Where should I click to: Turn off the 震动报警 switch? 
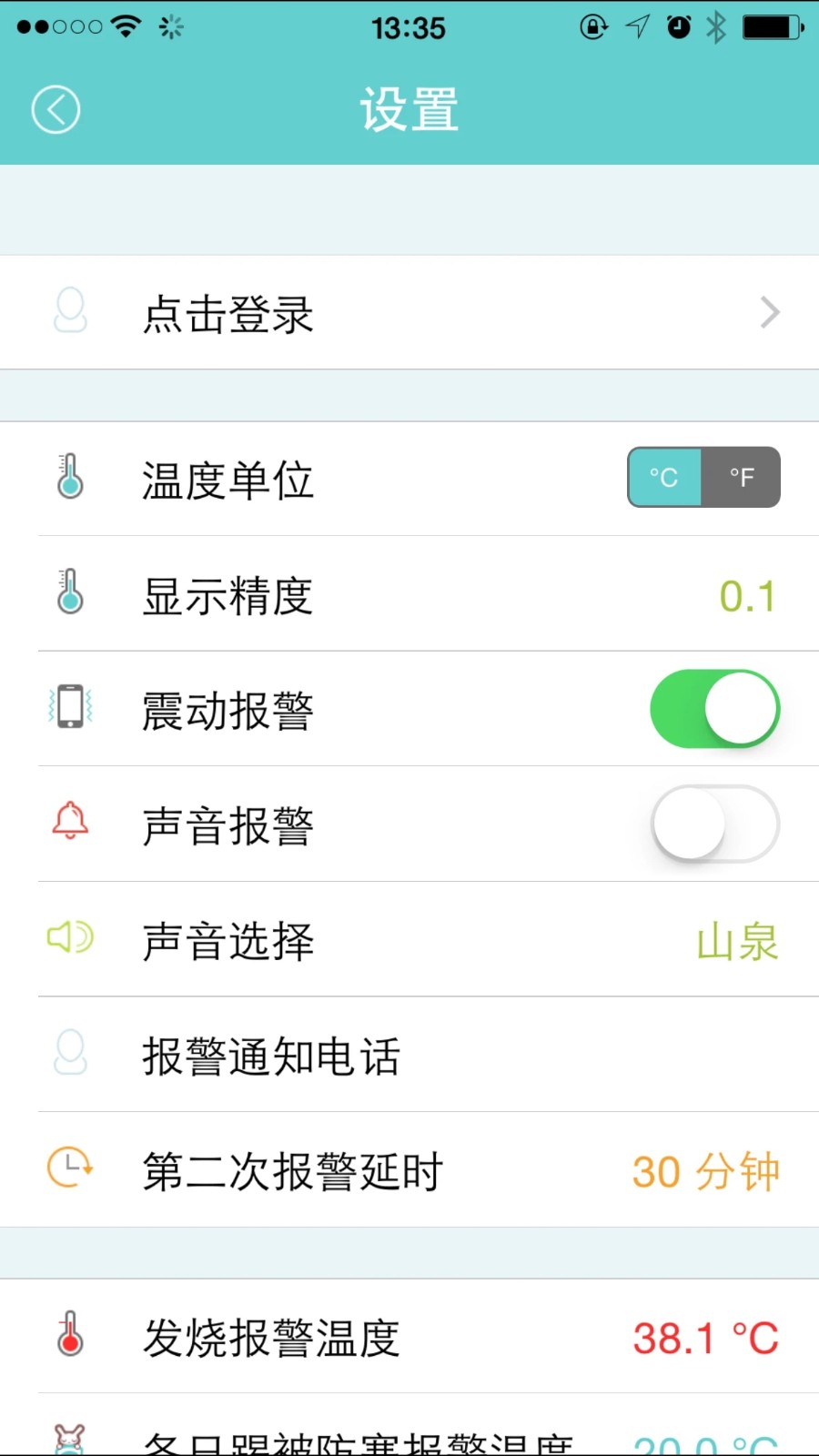[x=714, y=709]
